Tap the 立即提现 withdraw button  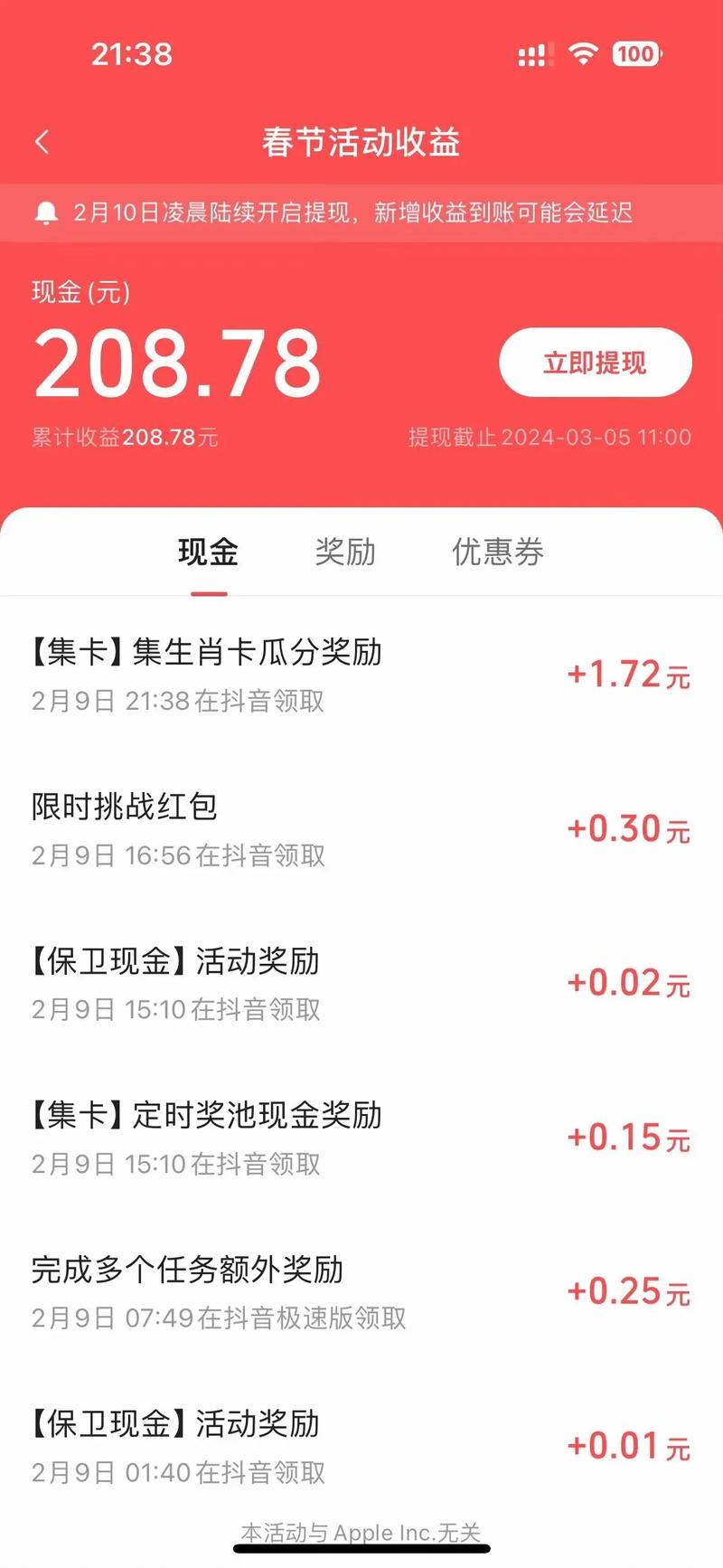pyautogui.click(x=595, y=363)
